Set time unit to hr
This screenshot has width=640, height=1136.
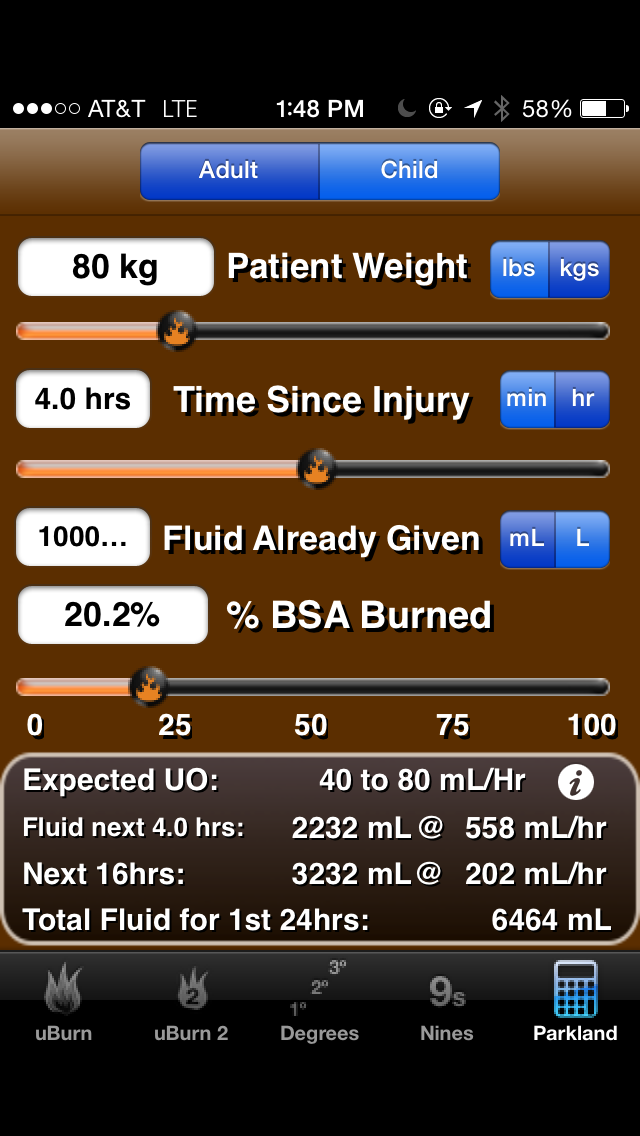click(583, 399)
